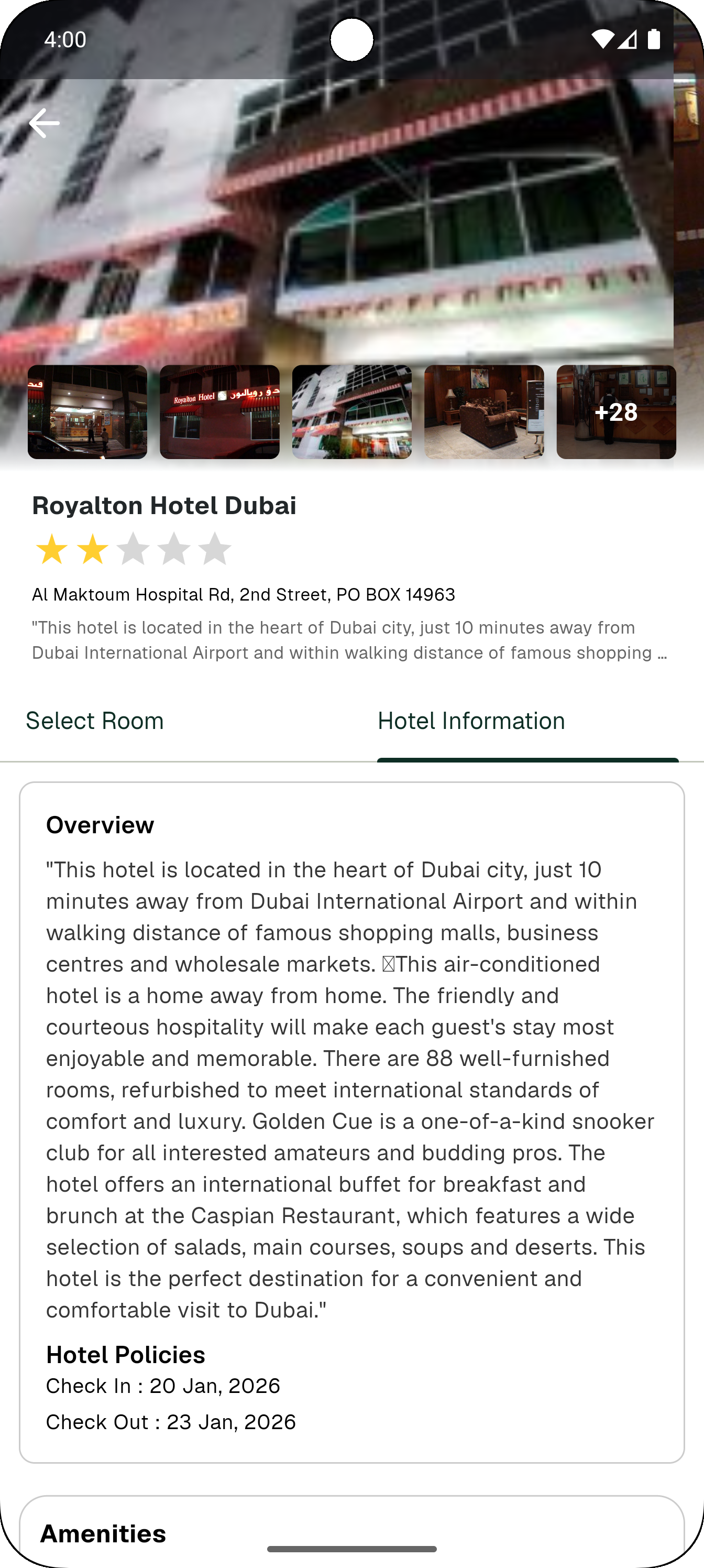Switch to the Select Room tab
This screenshot has height=1568, width=704.
coord(95,721)
